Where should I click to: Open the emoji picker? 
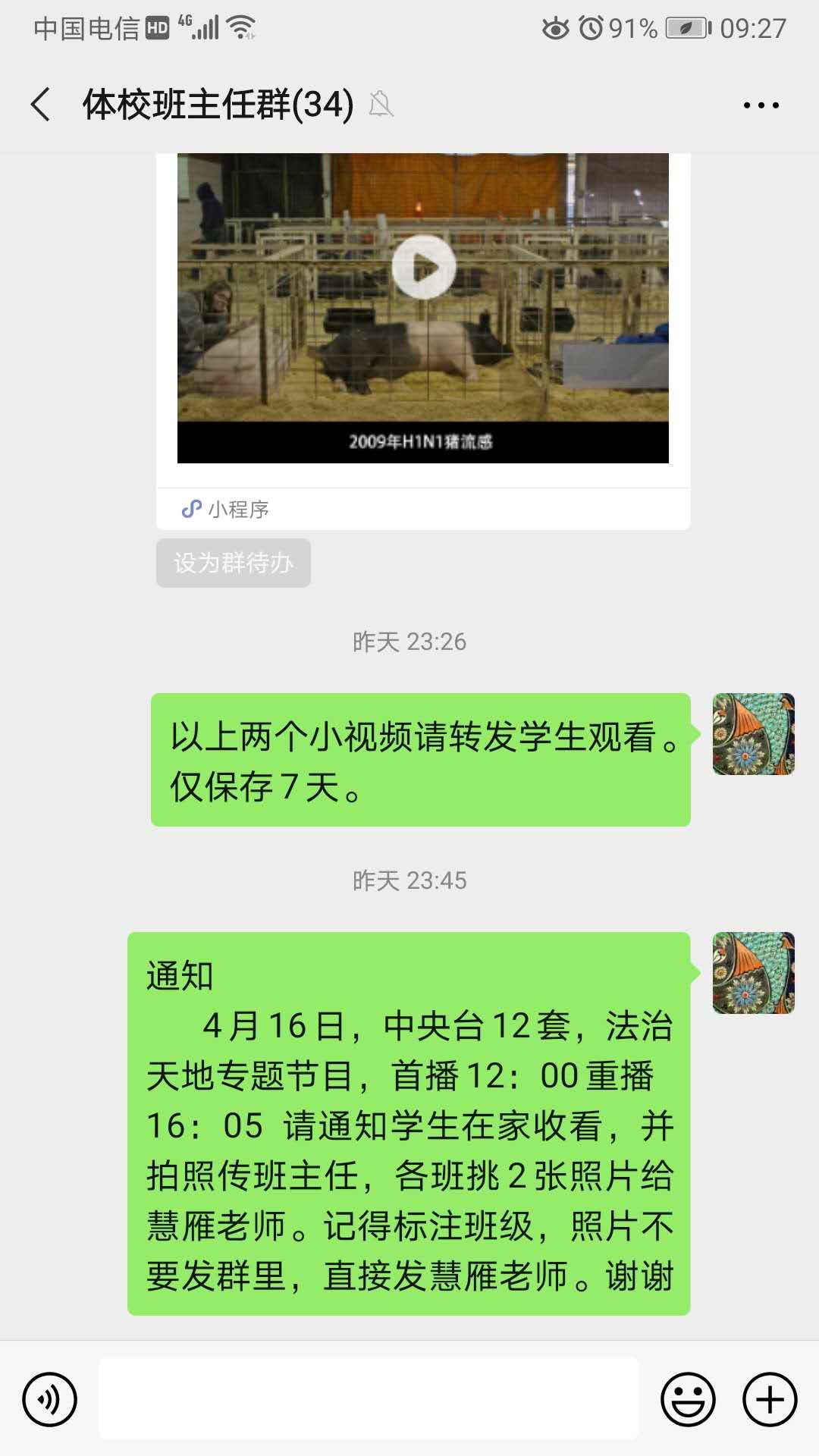(688, 1399)
